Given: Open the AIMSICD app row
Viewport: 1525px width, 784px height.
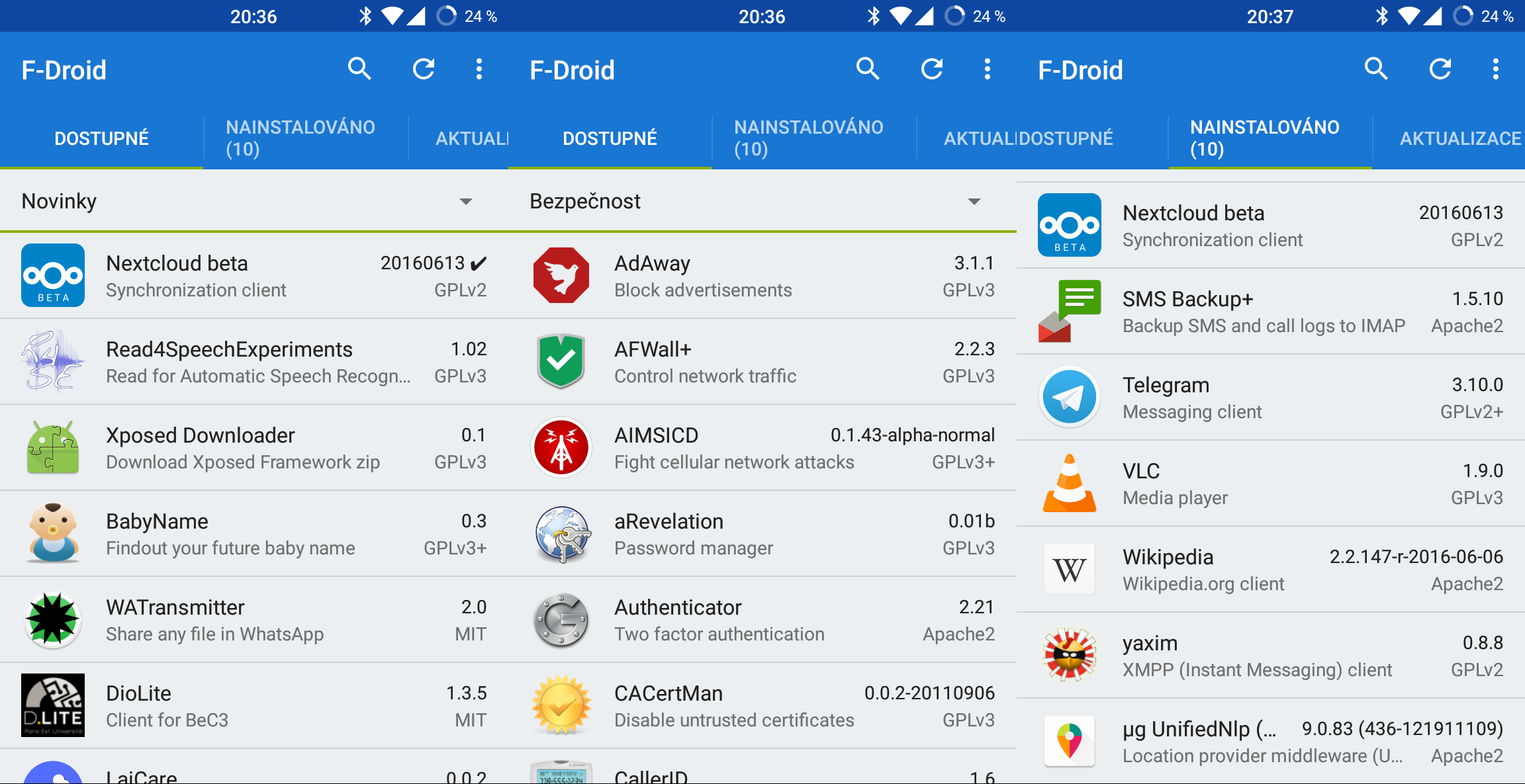Looking at the screenshot, I should 762,448.
